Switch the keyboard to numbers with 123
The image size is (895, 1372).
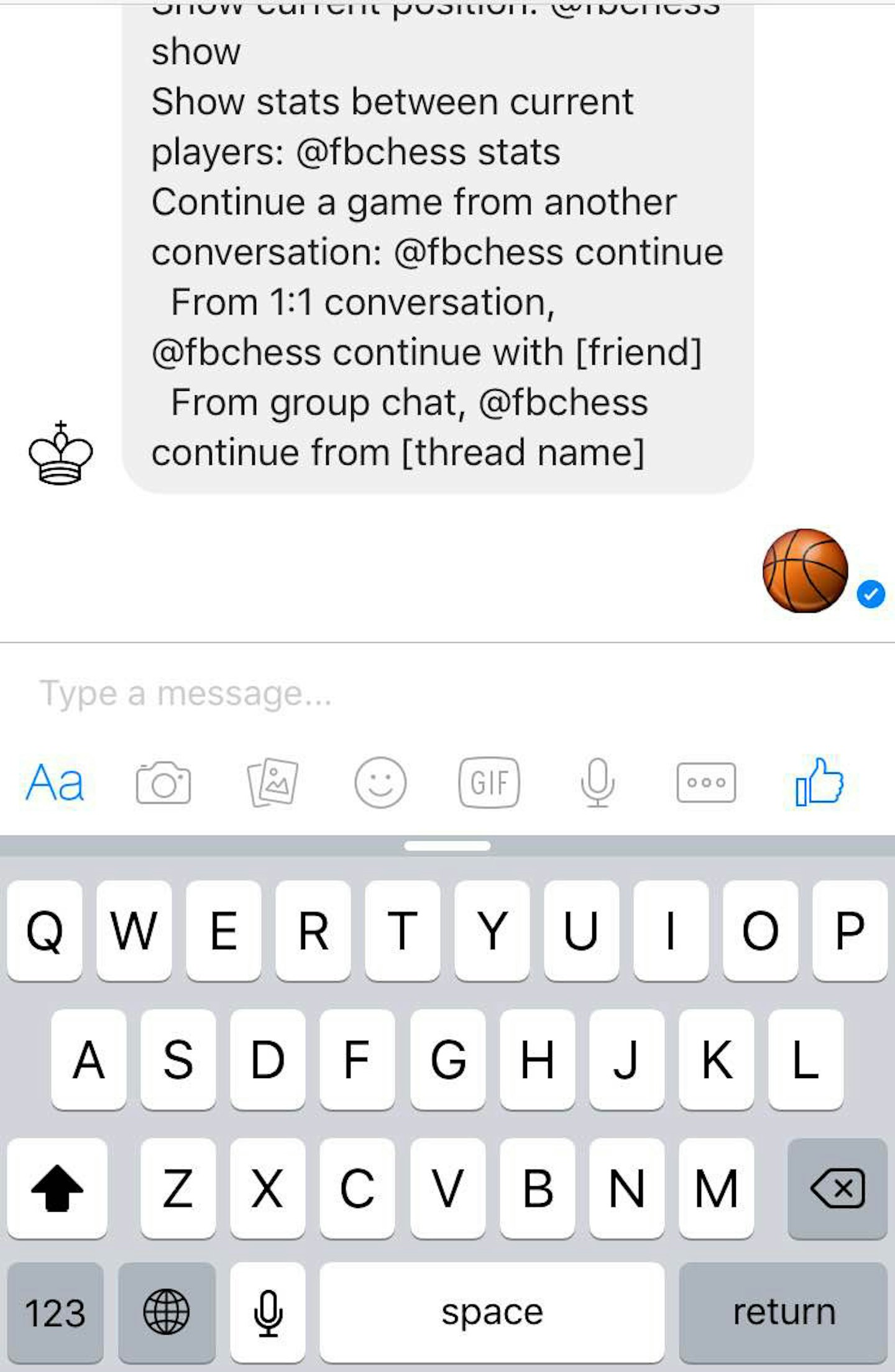[55, 1312]
